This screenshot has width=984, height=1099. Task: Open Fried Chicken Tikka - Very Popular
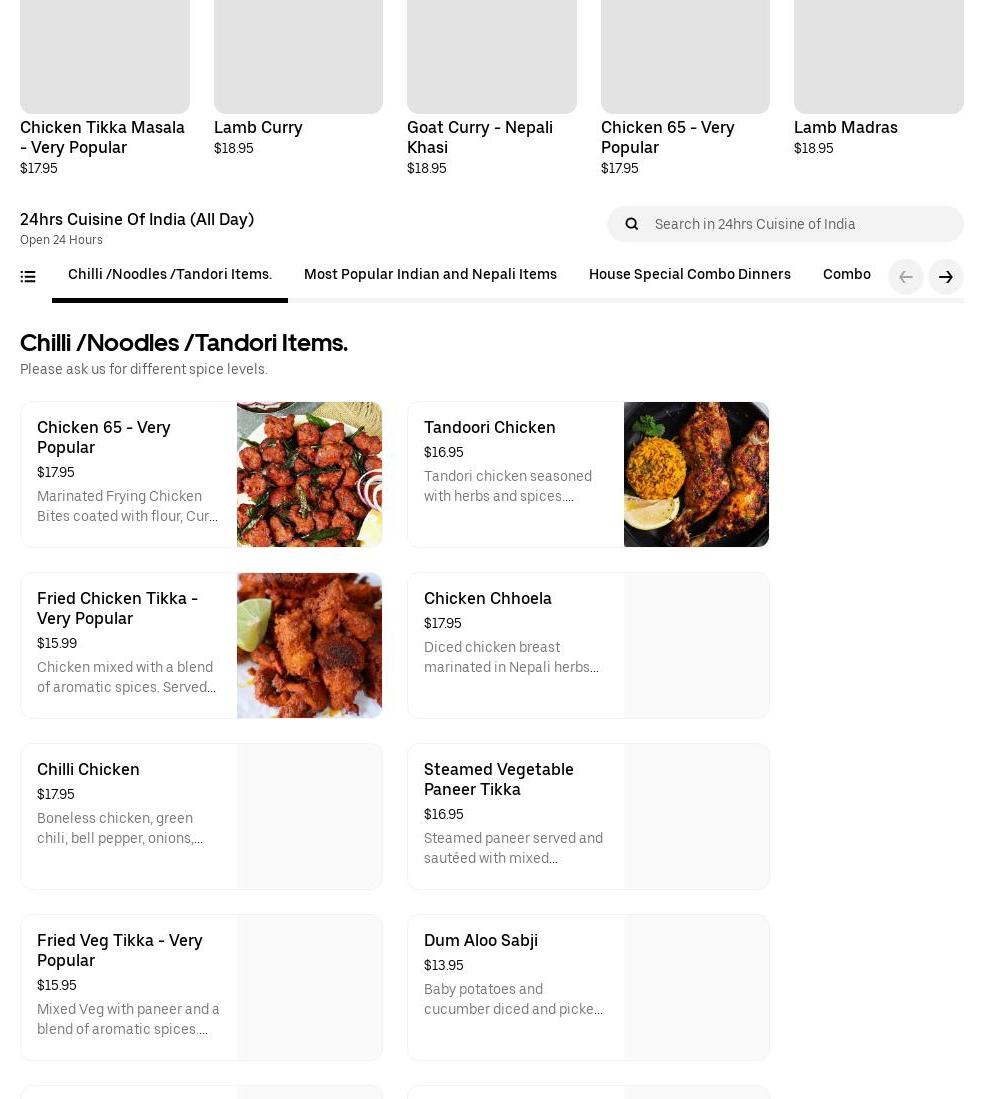201,645
